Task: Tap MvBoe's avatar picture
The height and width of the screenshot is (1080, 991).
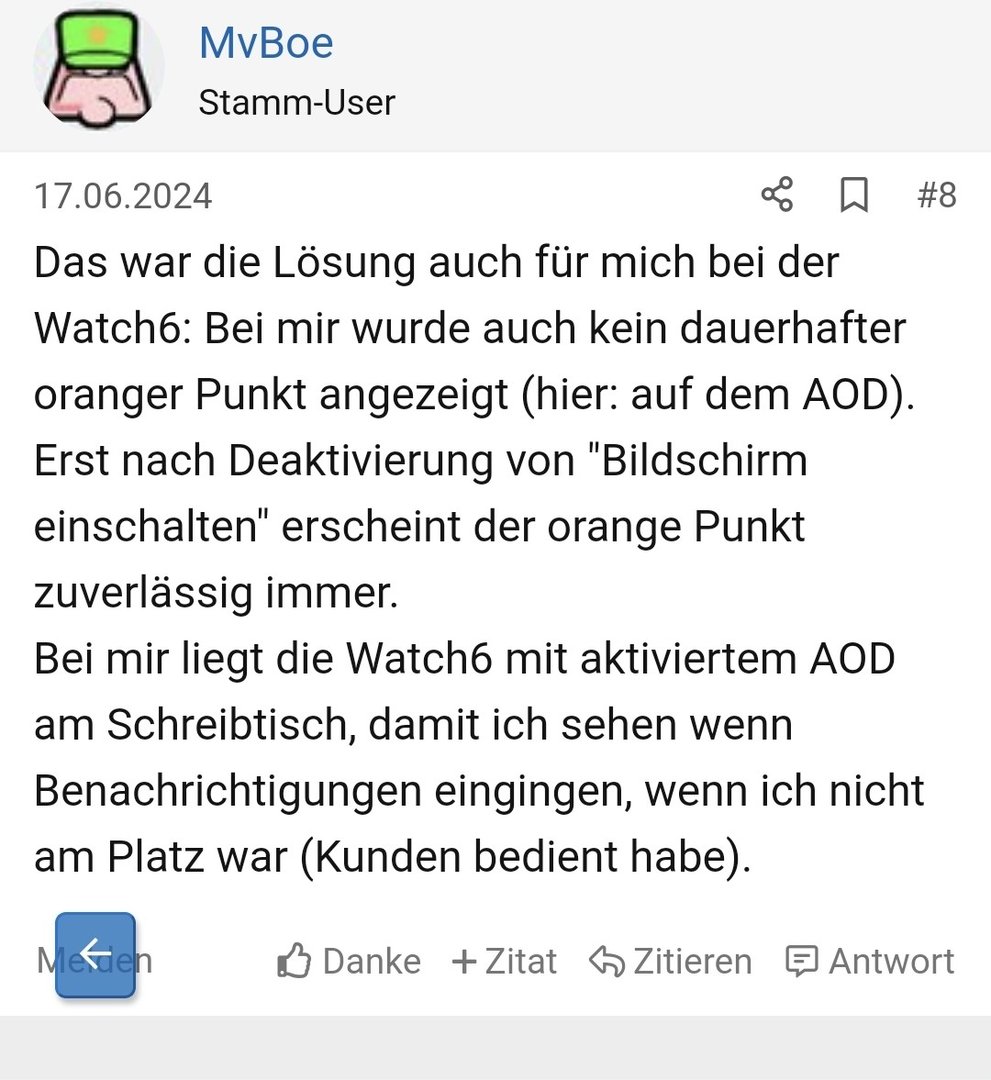Action: 96,70
